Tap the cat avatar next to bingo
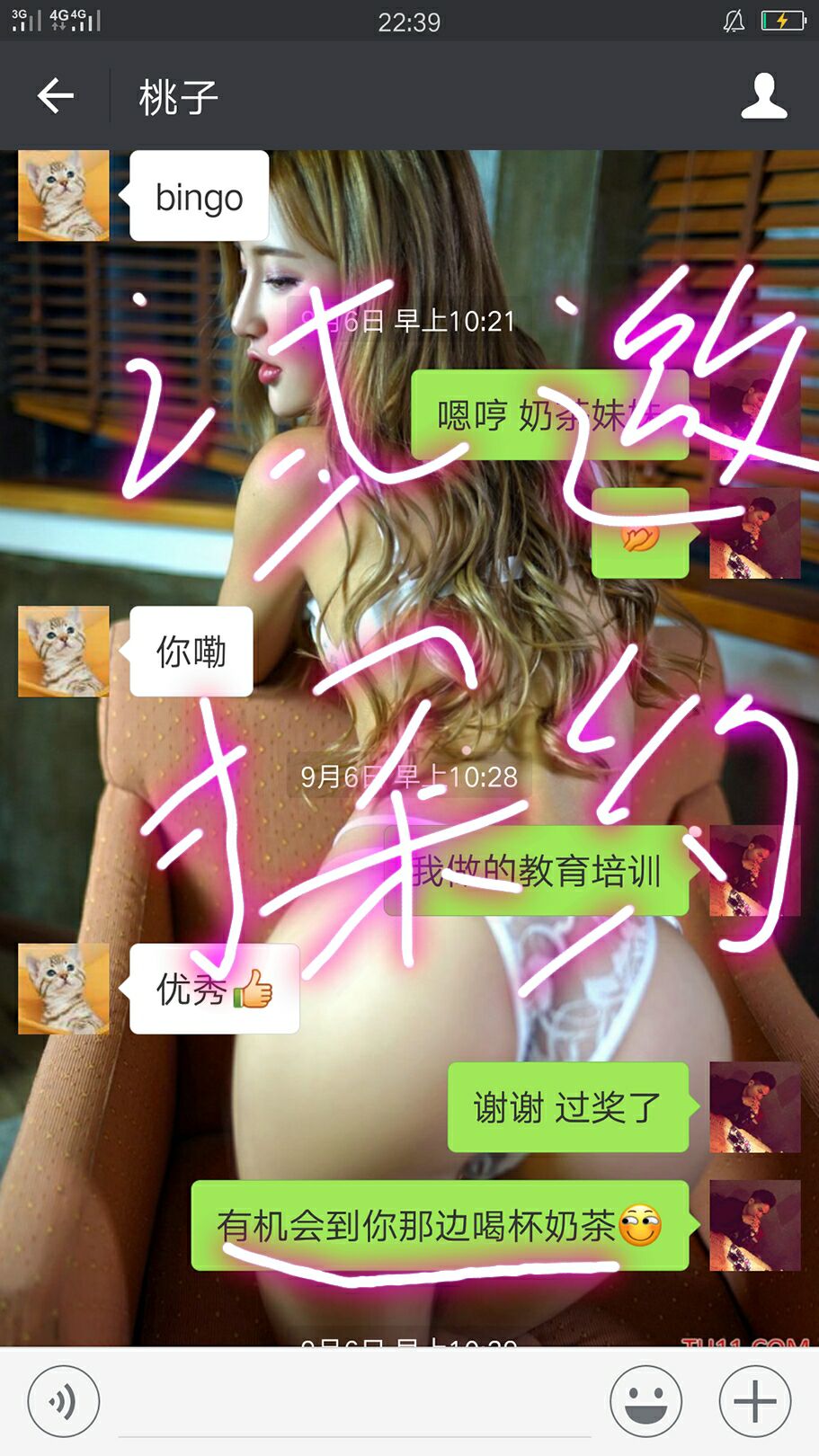This screenshot has width=819, height=1456. (63, 195)
